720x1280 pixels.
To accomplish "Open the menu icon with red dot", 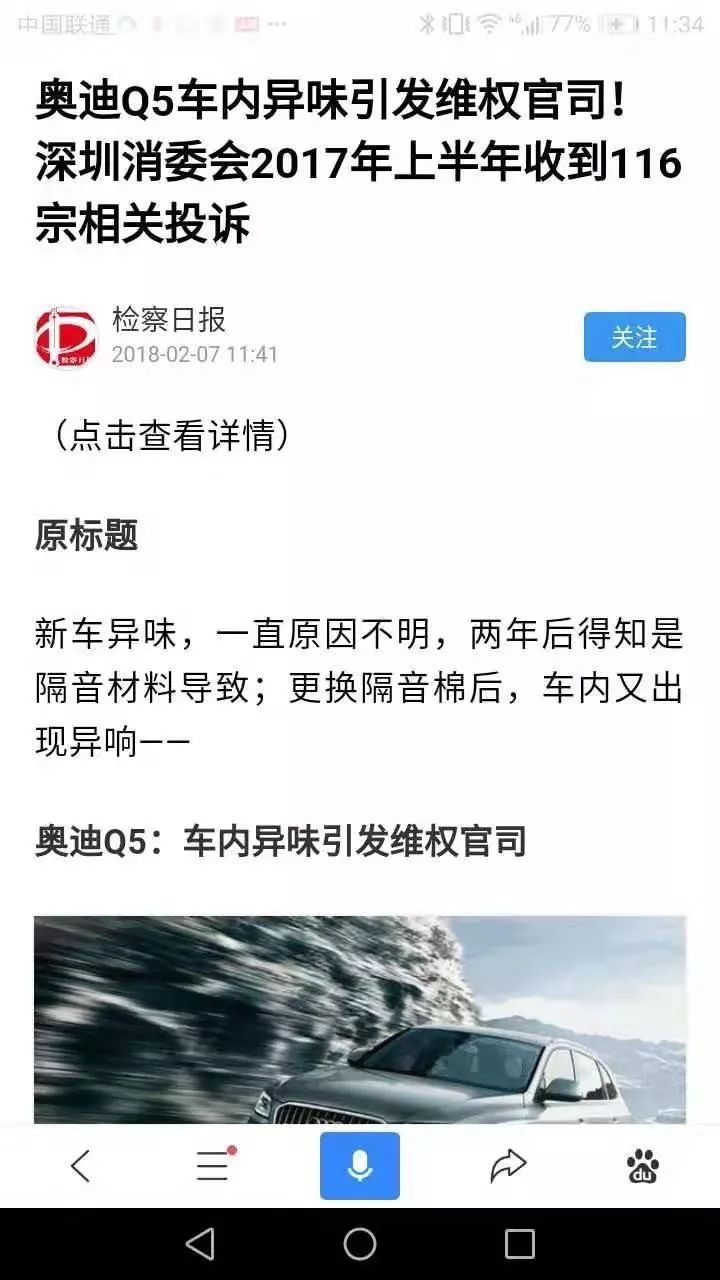I will coord(213,1165).
